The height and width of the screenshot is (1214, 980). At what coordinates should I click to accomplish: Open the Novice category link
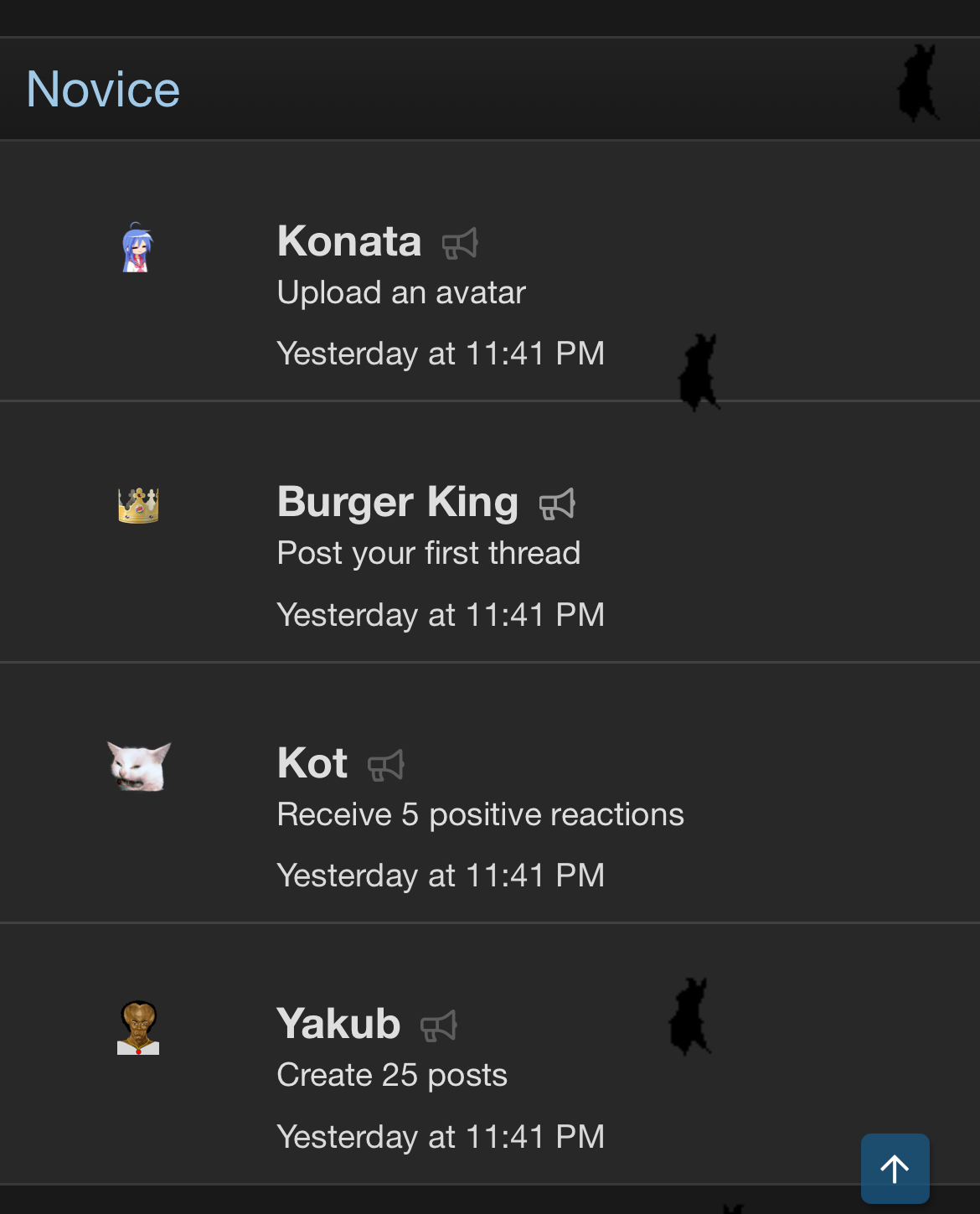103,89
